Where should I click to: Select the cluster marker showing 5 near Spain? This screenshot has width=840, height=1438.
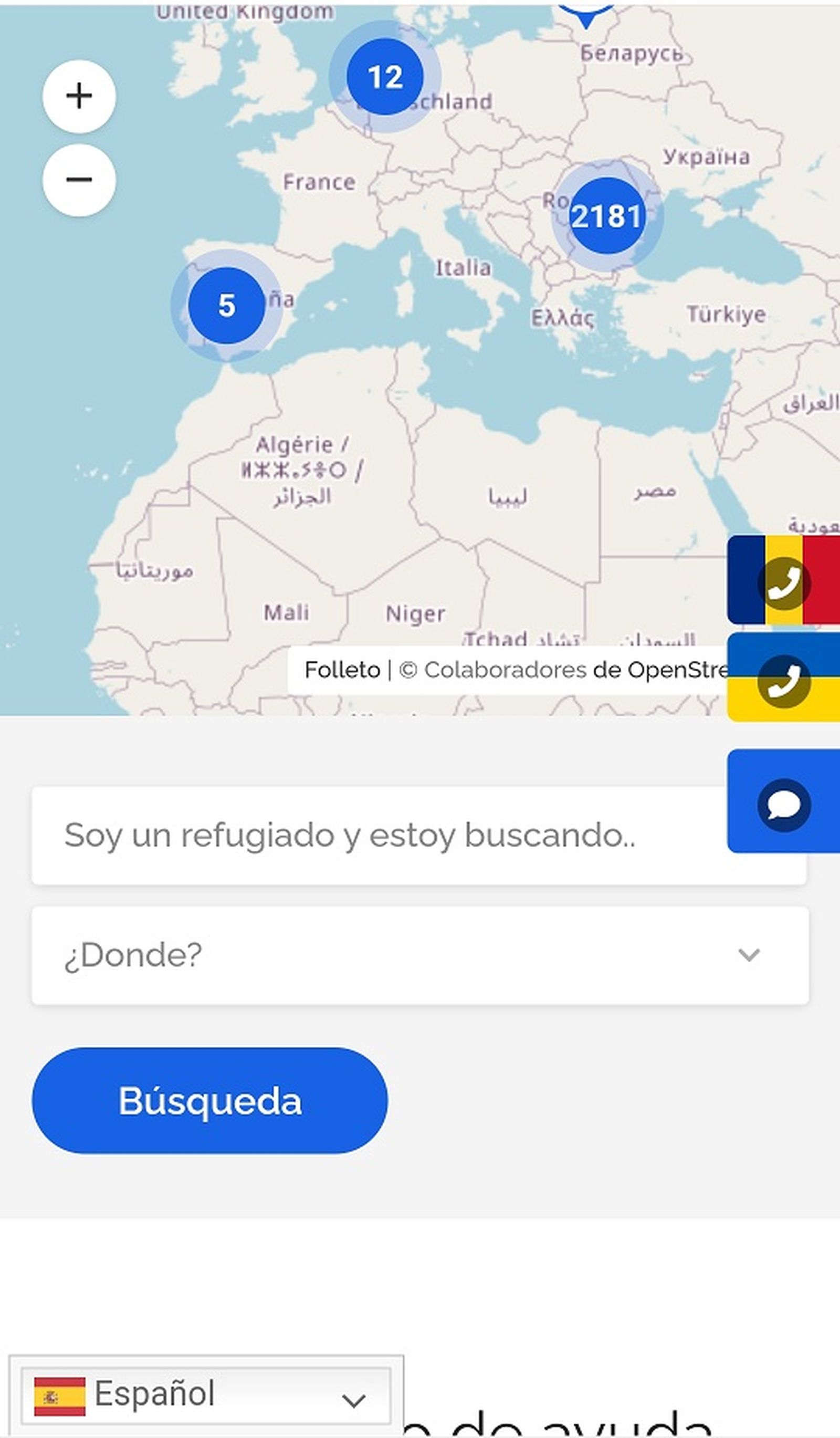click(227, 306)
